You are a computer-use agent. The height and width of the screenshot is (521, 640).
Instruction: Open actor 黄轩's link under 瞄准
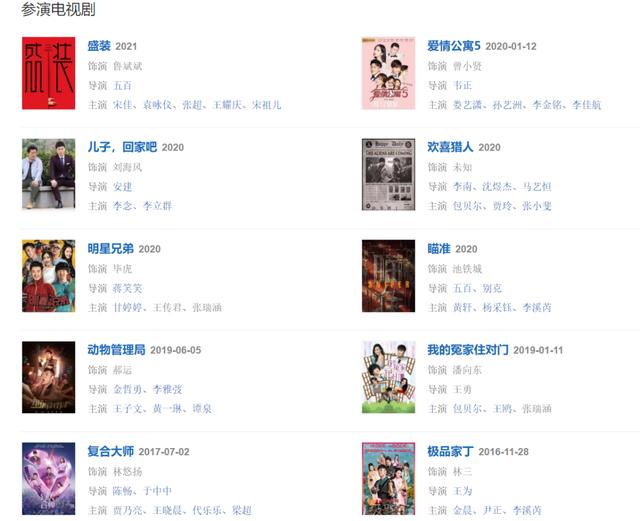point(462,308)
